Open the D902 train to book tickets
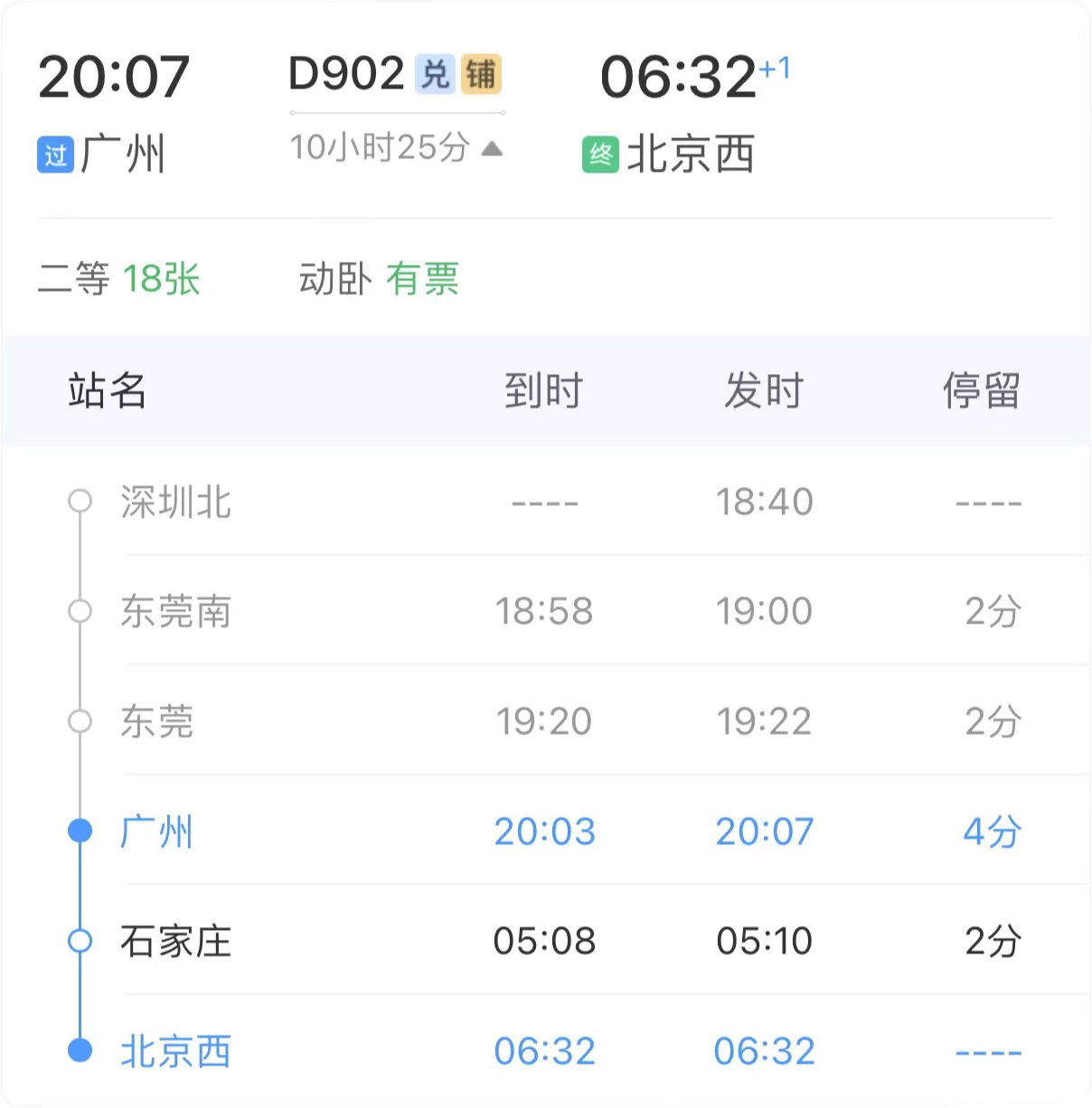 tap(346, 73)
